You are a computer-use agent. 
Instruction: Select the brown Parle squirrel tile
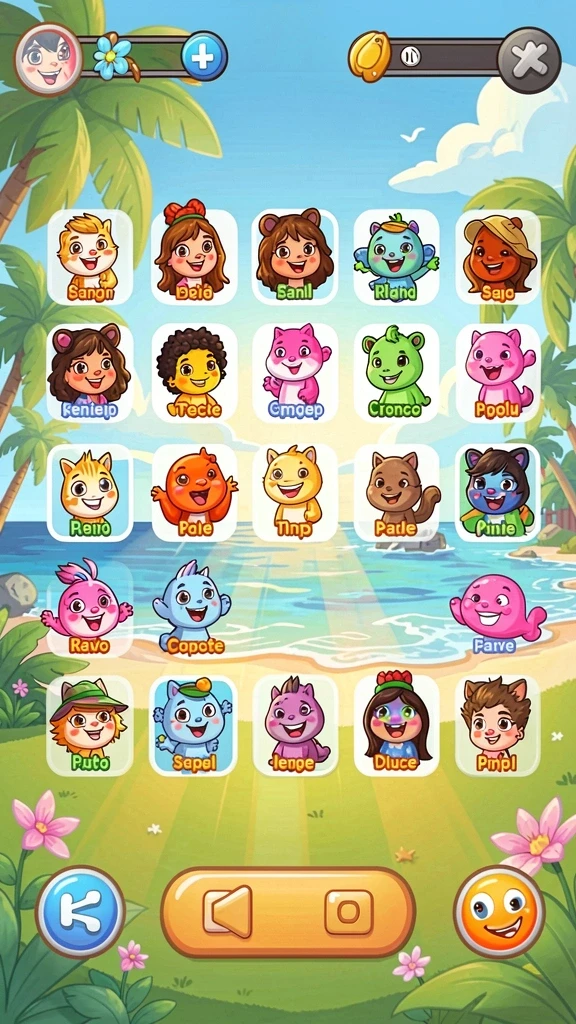(396, 493)
